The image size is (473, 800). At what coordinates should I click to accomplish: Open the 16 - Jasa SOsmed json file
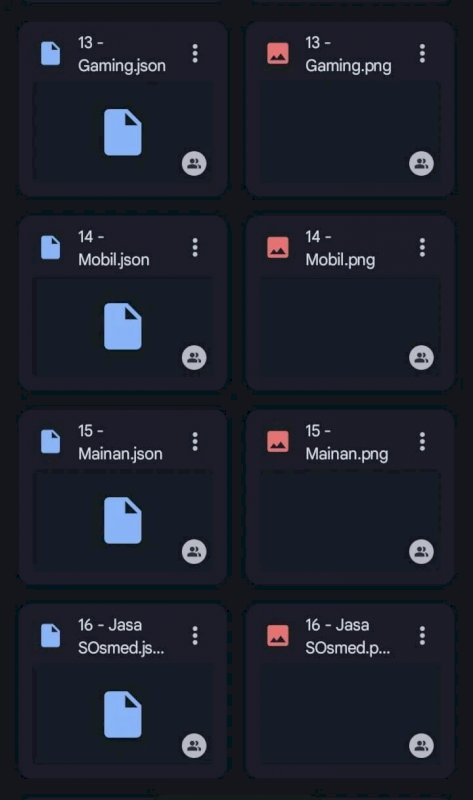tap(122, 691)
